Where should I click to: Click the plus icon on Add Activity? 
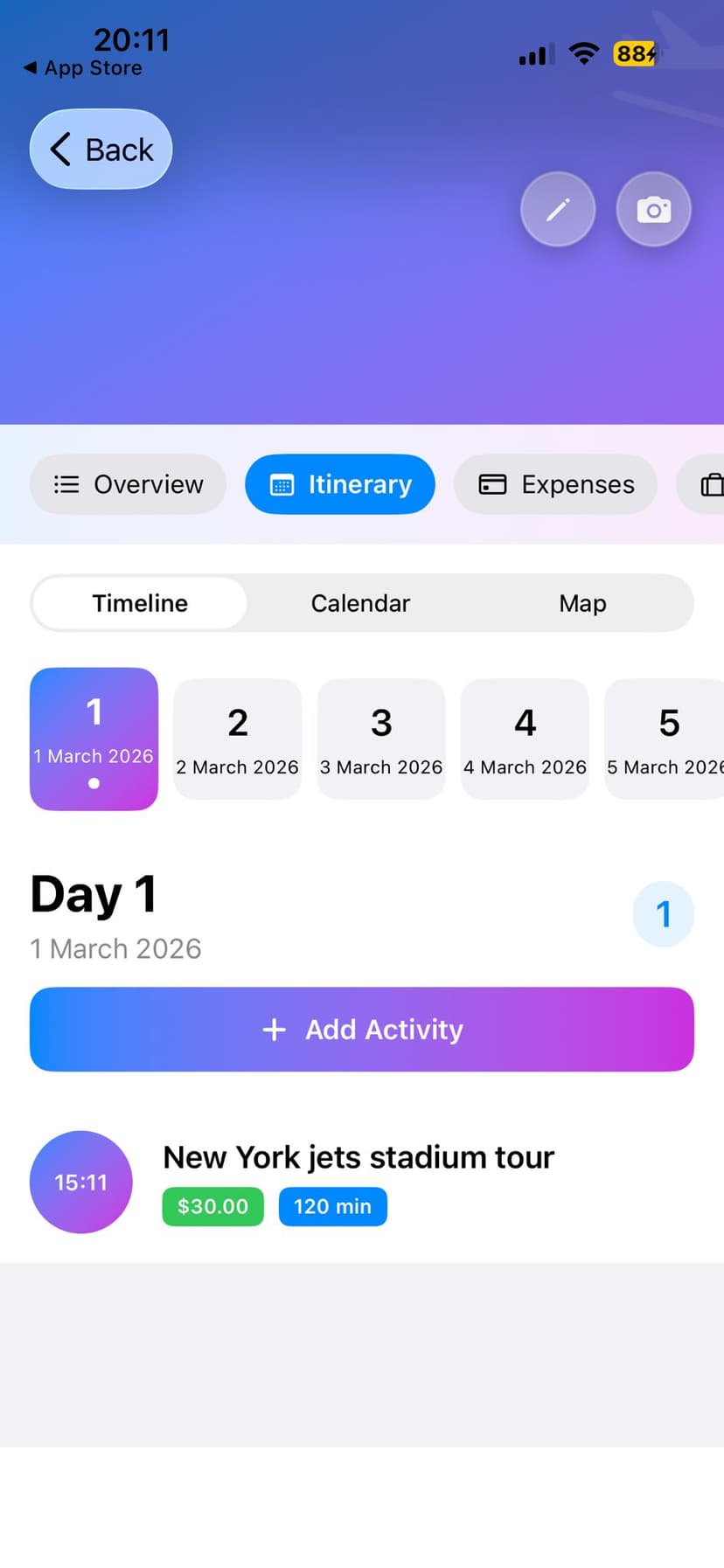click(x=275, y=1029)
